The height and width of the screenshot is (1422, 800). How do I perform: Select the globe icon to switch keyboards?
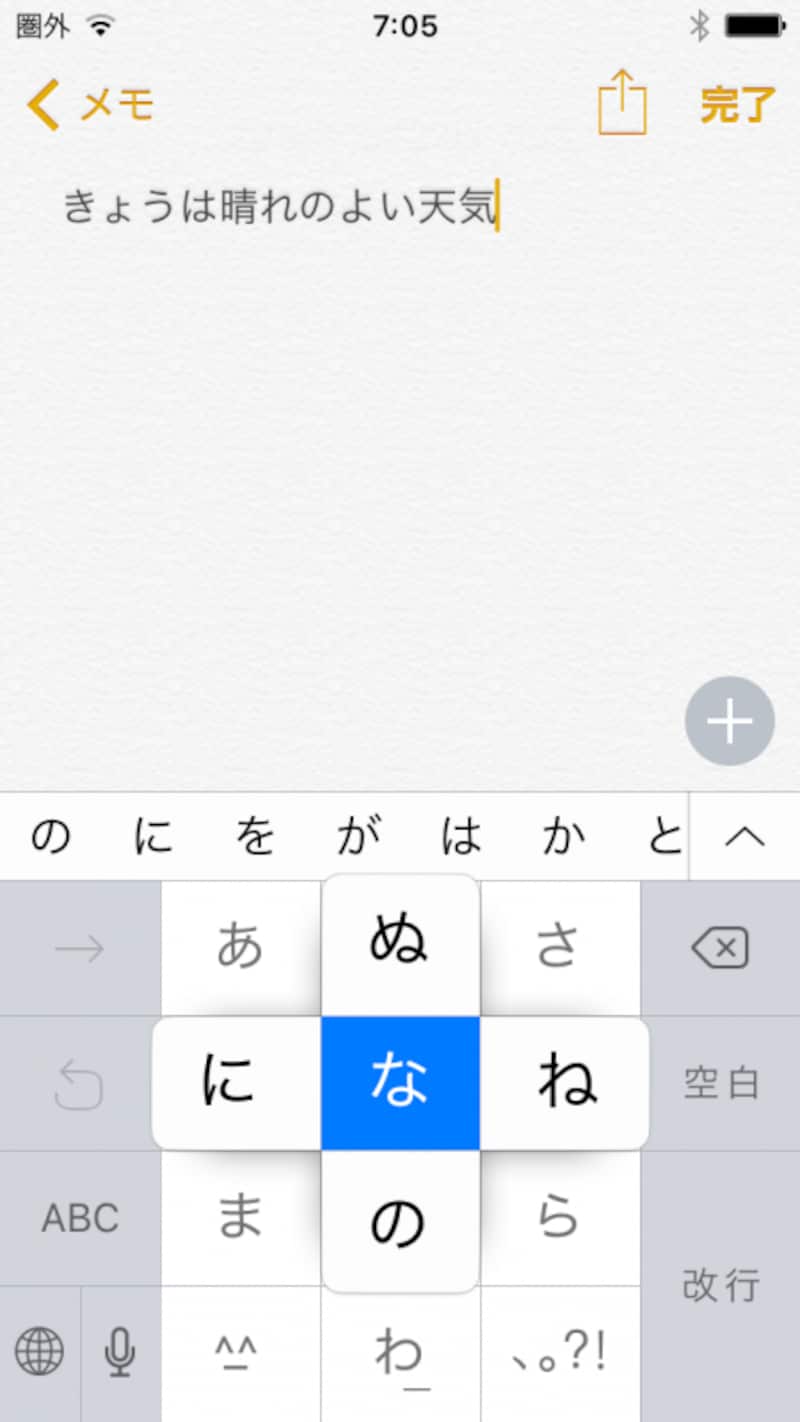[40, 1350]
